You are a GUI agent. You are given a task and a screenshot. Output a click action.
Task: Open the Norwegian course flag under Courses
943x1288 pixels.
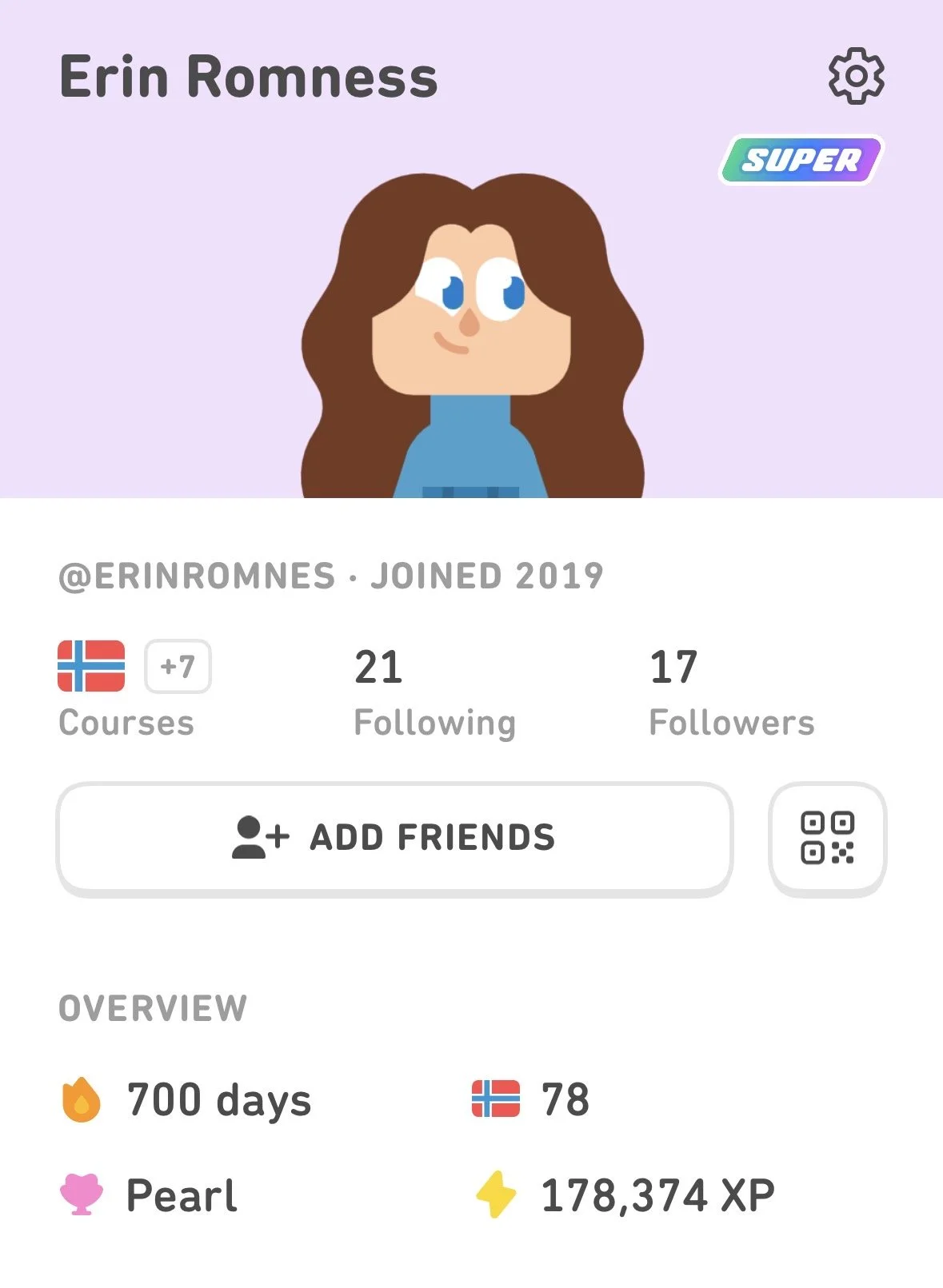click(x=91, y=666)
